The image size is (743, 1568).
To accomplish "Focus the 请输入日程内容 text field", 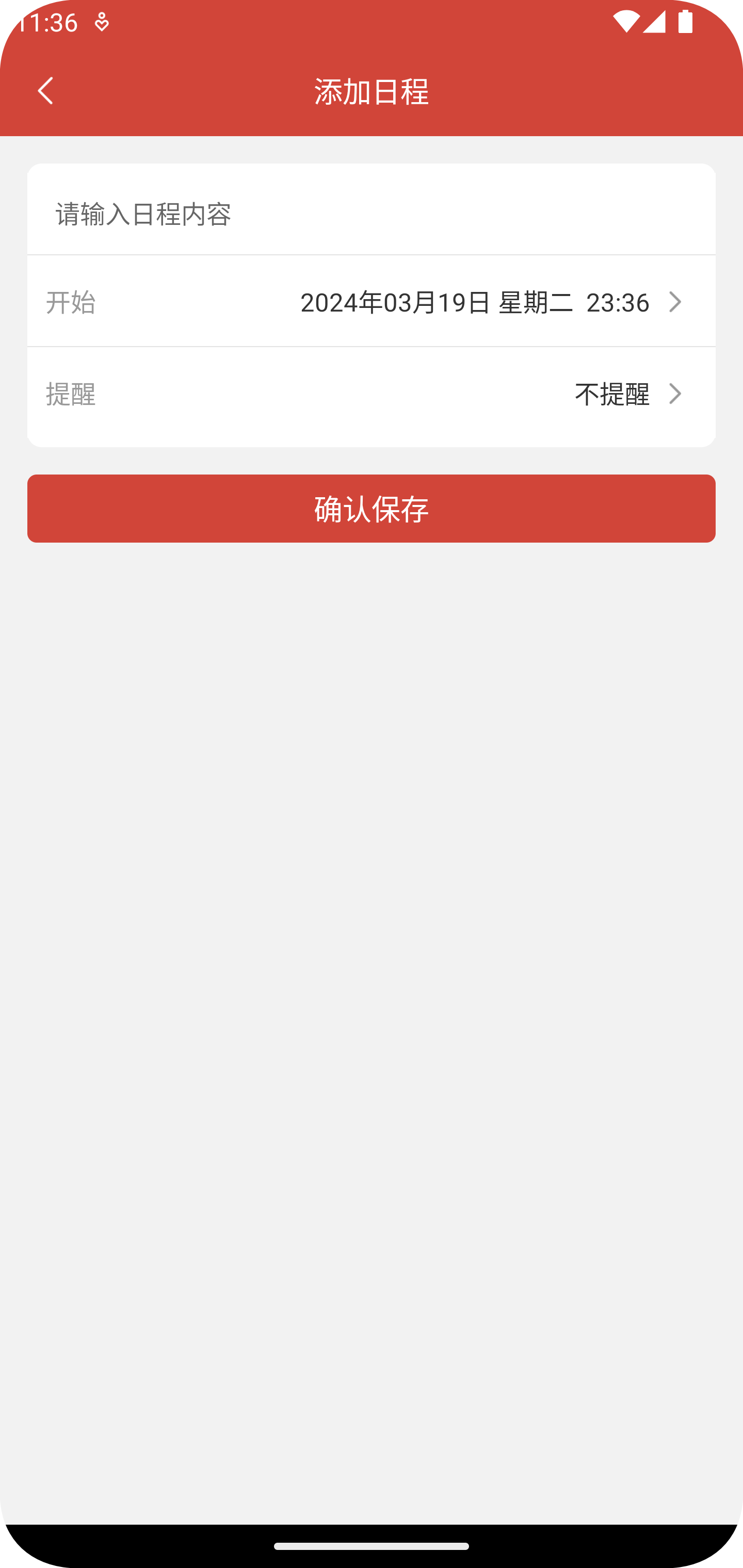I will click(370, 214).
